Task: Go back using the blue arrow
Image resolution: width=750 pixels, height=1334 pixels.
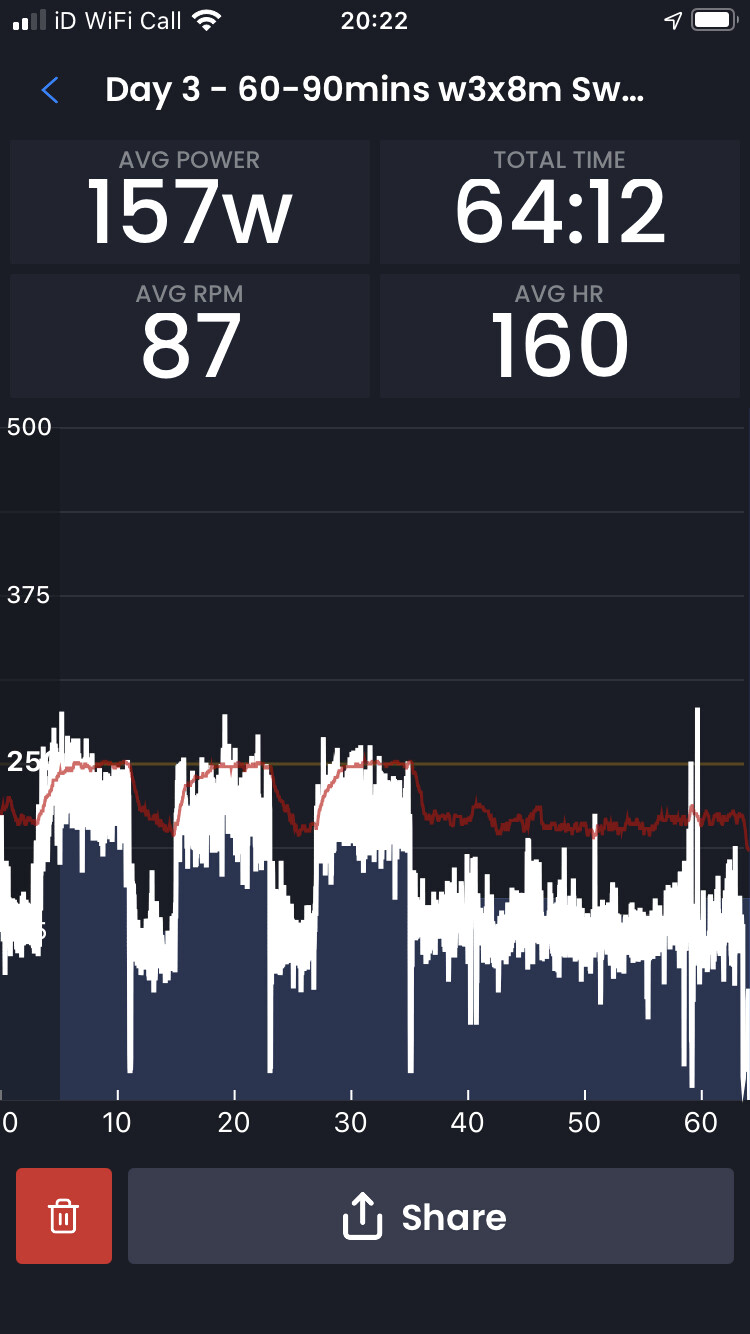Action: click(50, 91)
